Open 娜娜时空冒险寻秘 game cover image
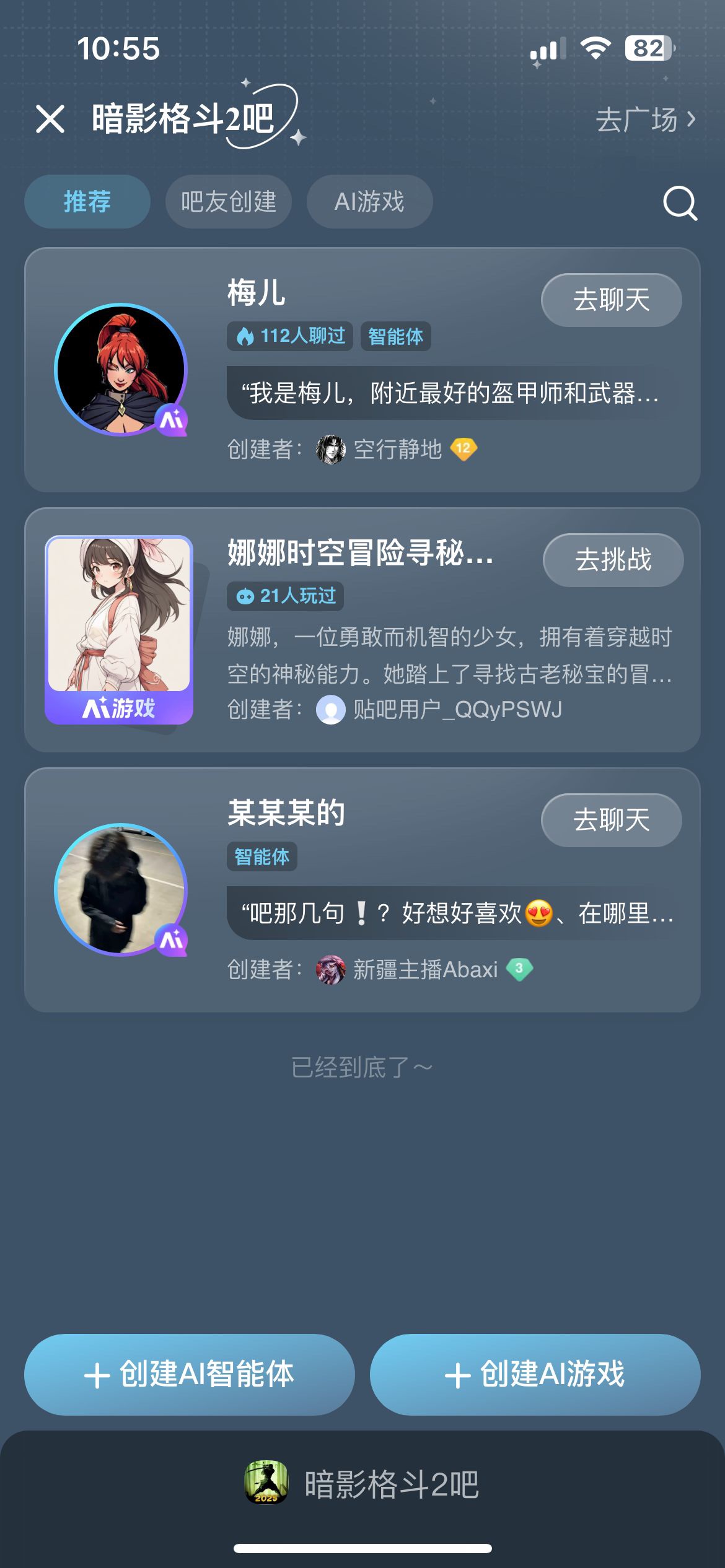Screen dimensions: 725x1568 [x=119, y=629]
